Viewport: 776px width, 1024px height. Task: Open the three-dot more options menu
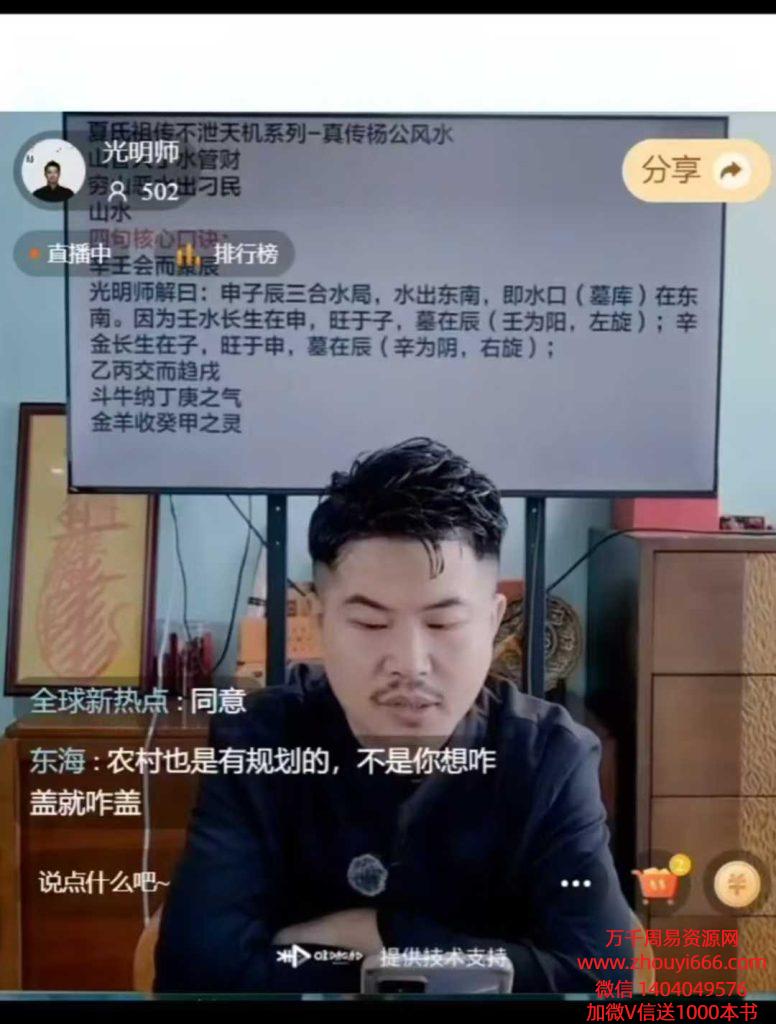point(575,883)
